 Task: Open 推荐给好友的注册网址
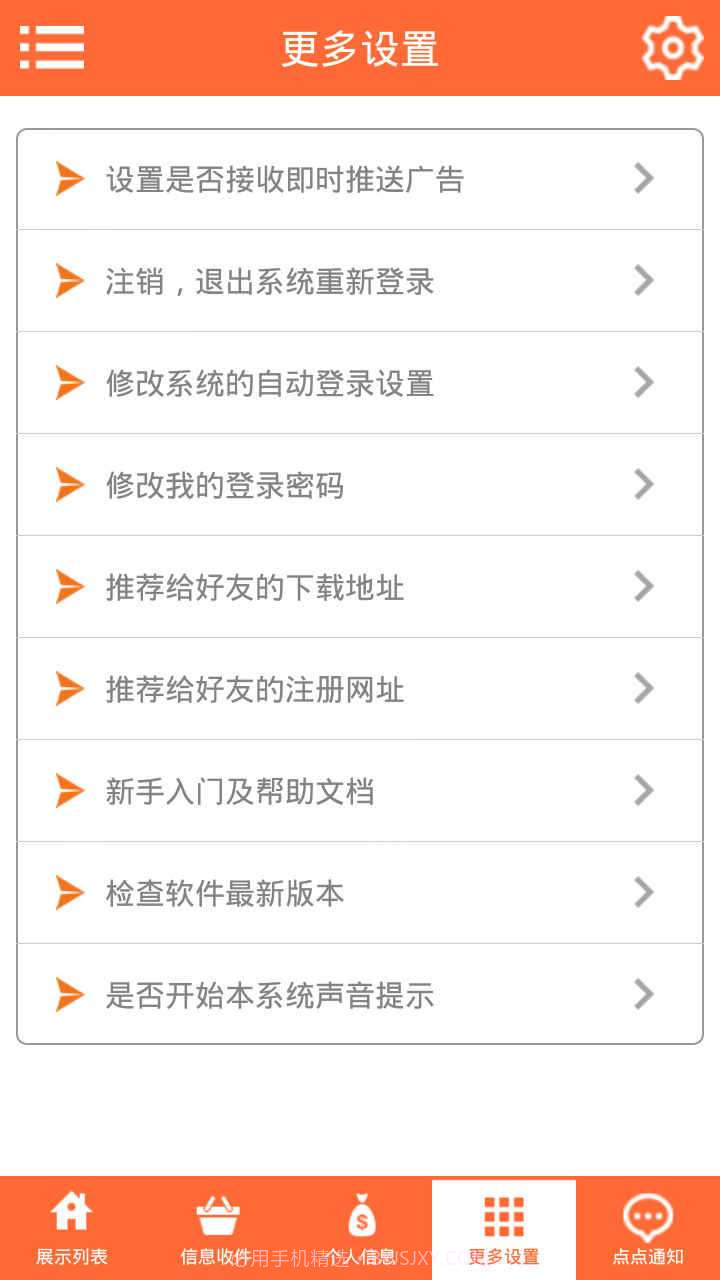click(x=360, y=688)
